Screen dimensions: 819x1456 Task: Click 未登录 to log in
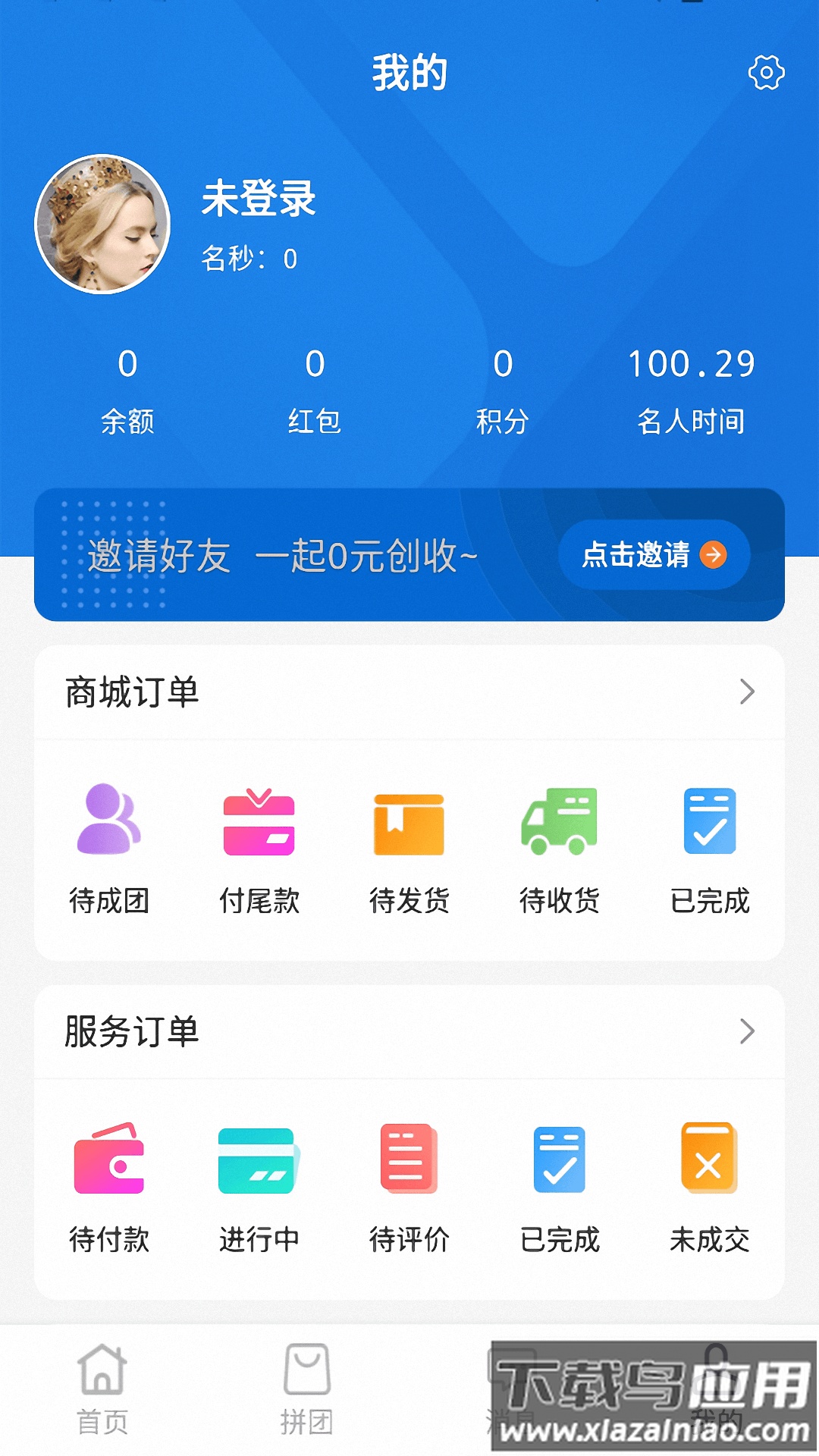click(x=258, y=199)
